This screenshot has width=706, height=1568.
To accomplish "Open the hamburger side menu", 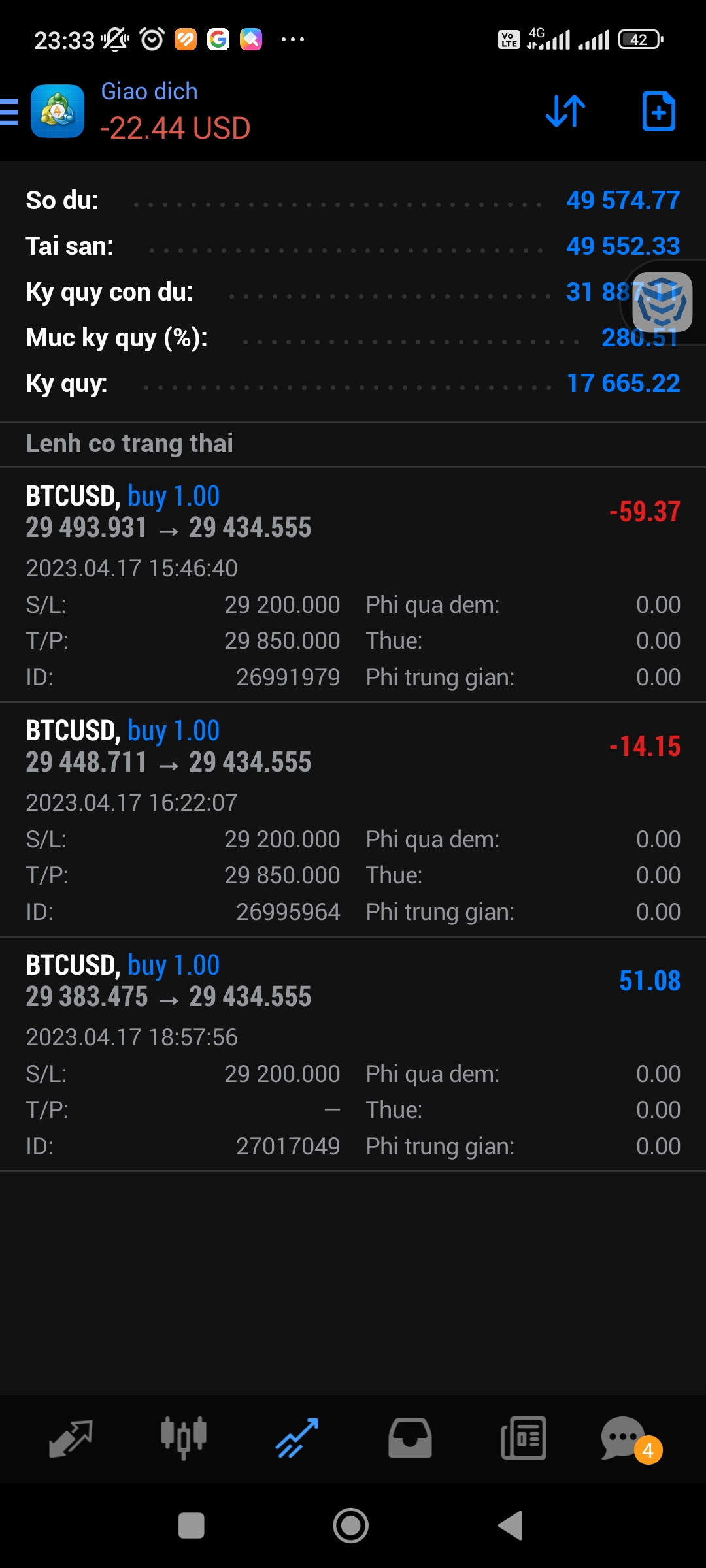I will click(10, 112).
